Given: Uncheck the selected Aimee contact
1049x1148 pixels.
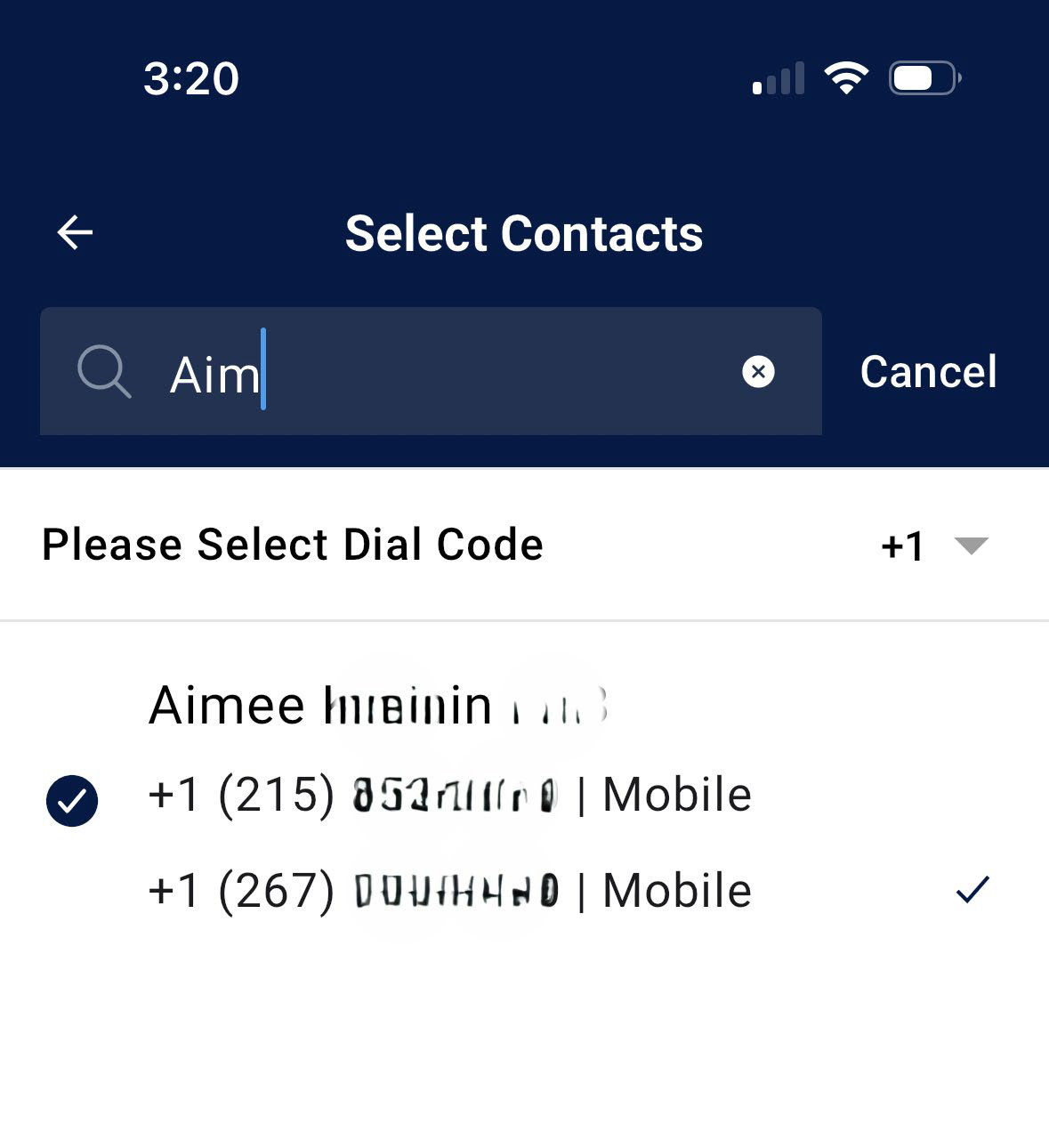Looking at the screenshot, I should 72,800.
